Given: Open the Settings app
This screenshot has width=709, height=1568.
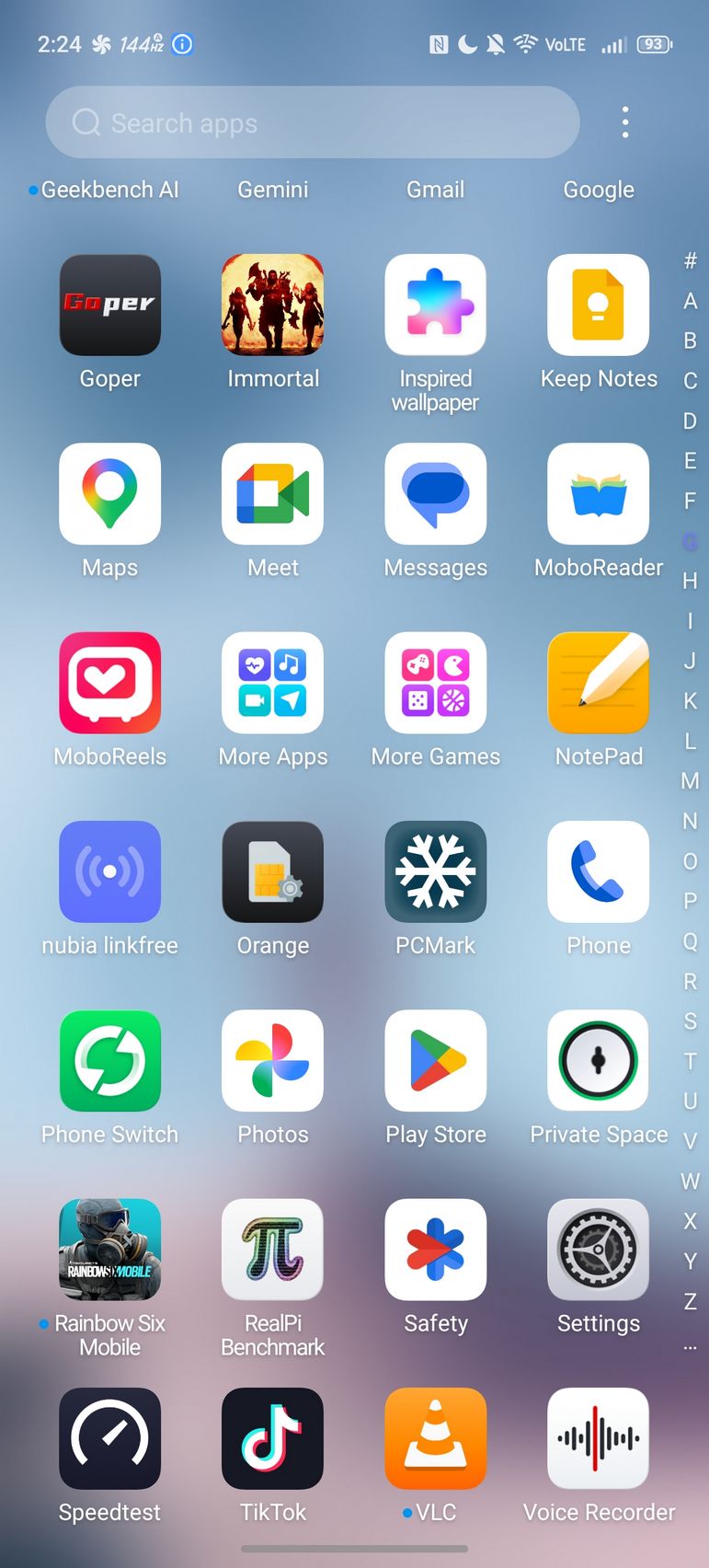Looking at the screenshot, I should pyautogui.click(x=599, y=1249).
